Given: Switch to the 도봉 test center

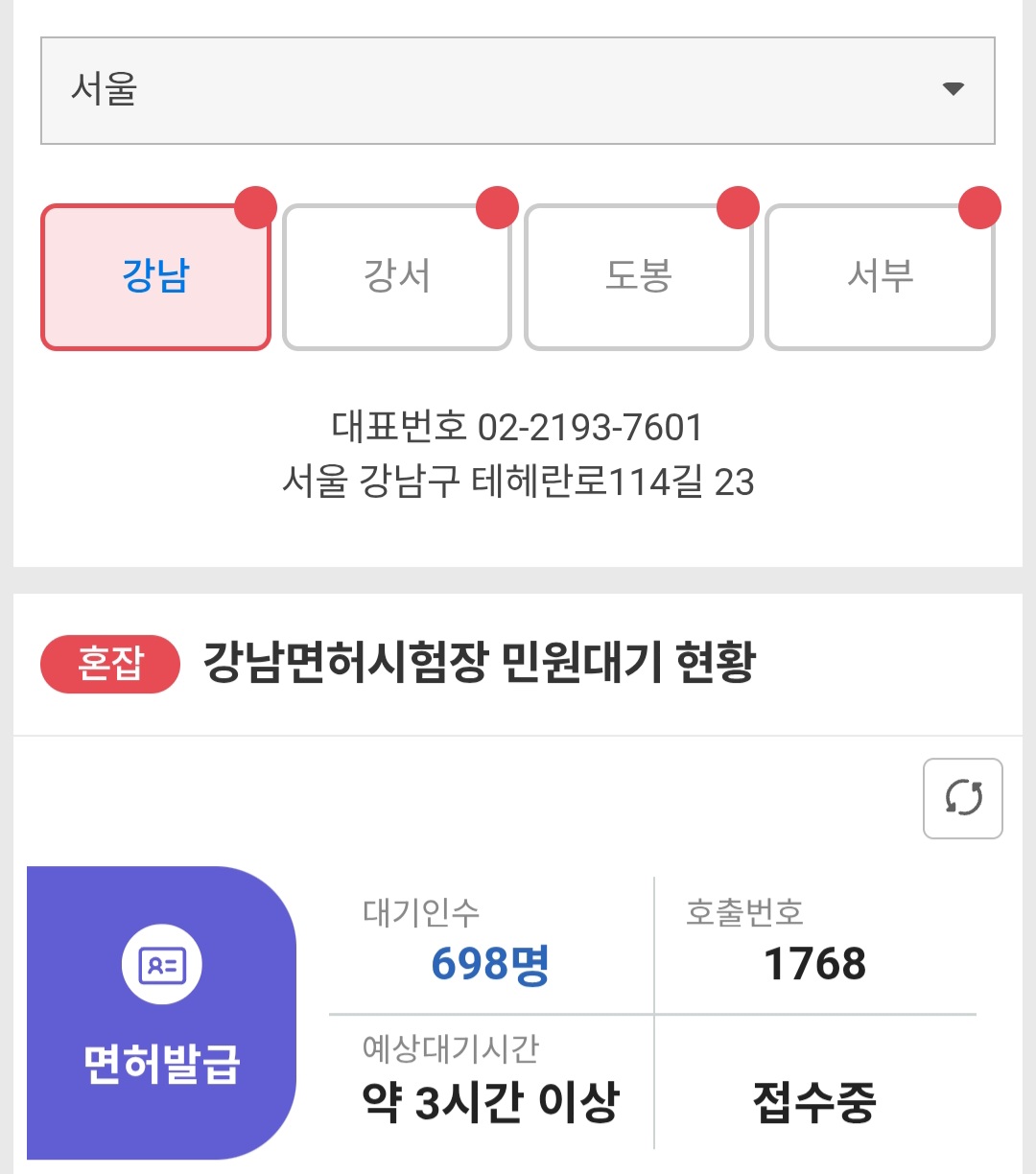Looking at the screenshot, I should pos(638,276).
